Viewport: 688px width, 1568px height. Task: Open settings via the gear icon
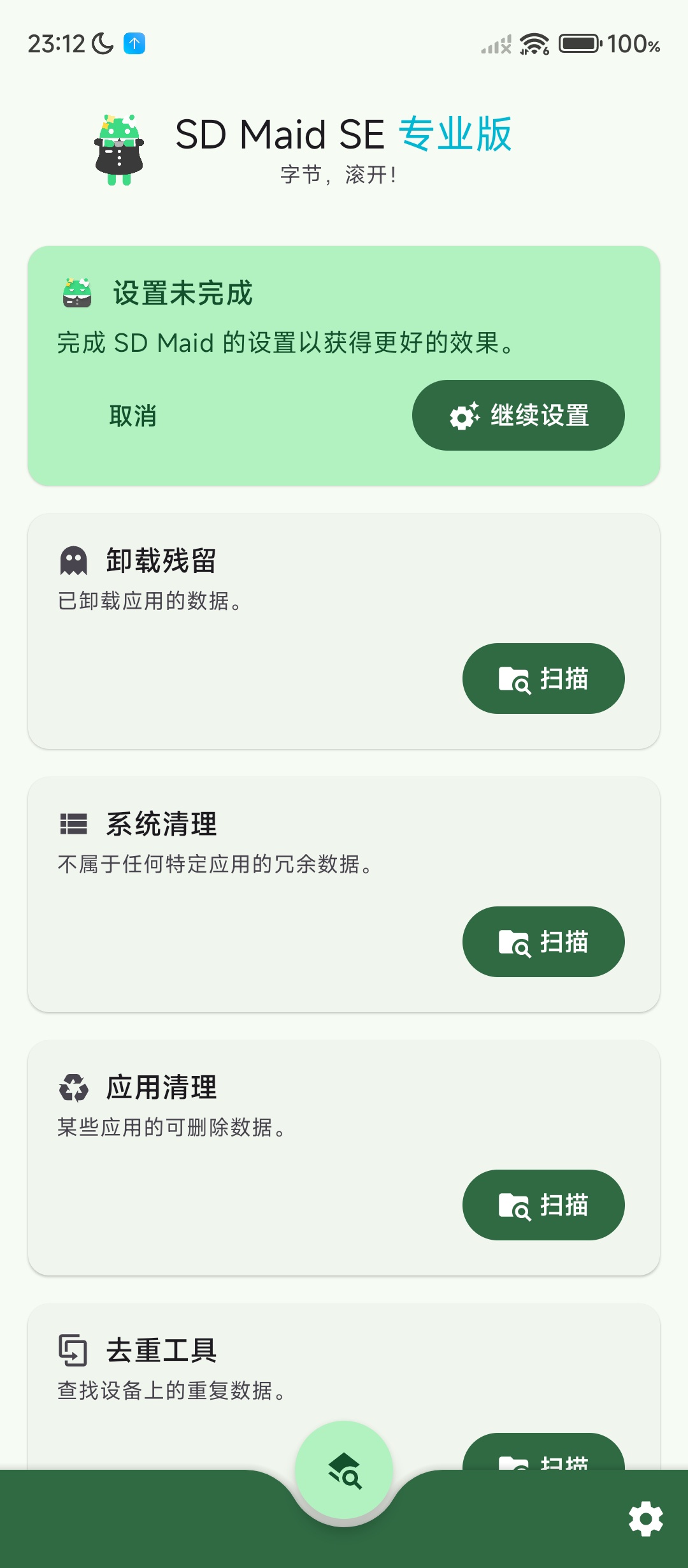(645, 1519)
